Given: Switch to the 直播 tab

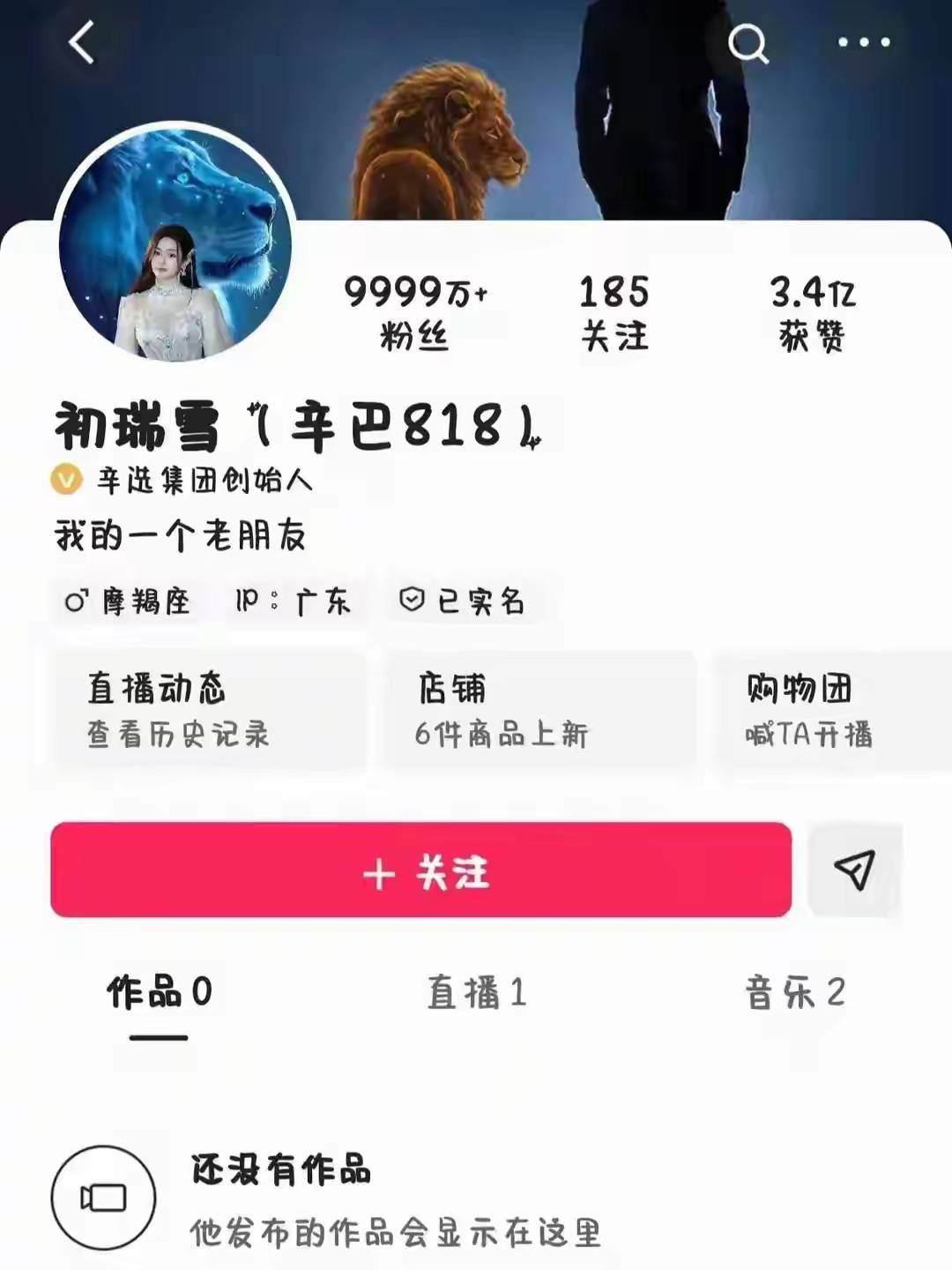Looking at the screenshot, I should (477, 993).
